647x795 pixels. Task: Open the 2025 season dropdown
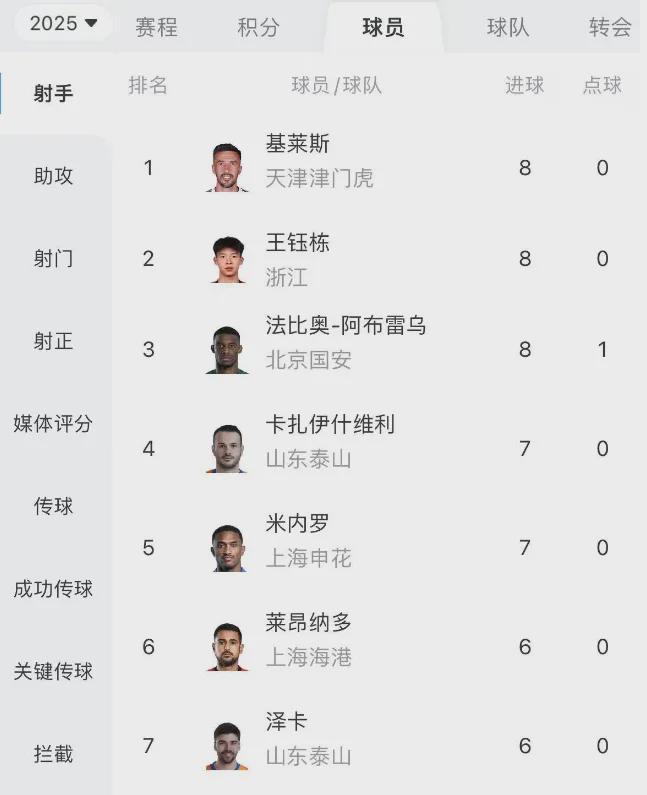[x=64, y=23]
